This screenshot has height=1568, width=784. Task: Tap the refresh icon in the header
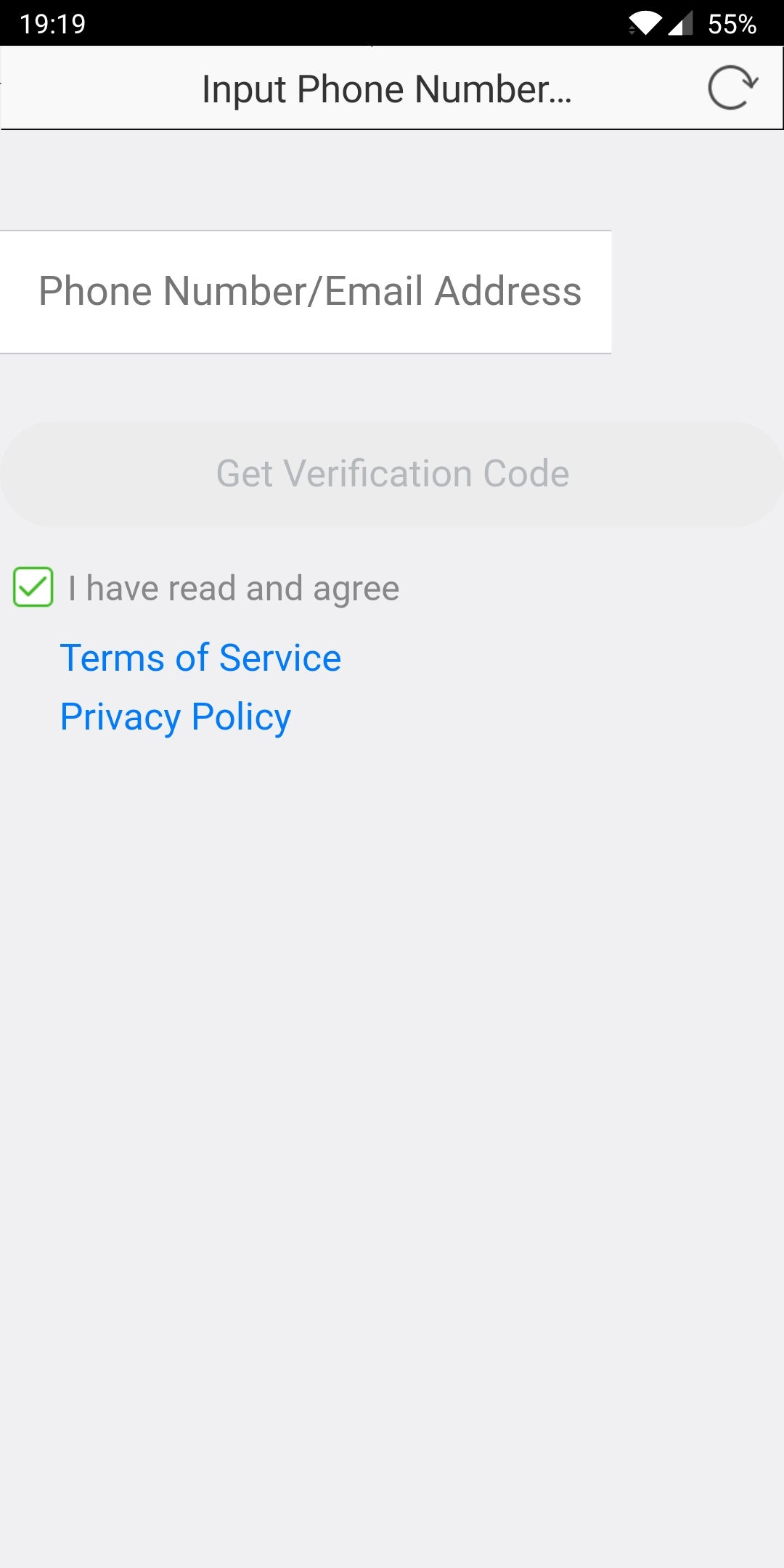733,88
